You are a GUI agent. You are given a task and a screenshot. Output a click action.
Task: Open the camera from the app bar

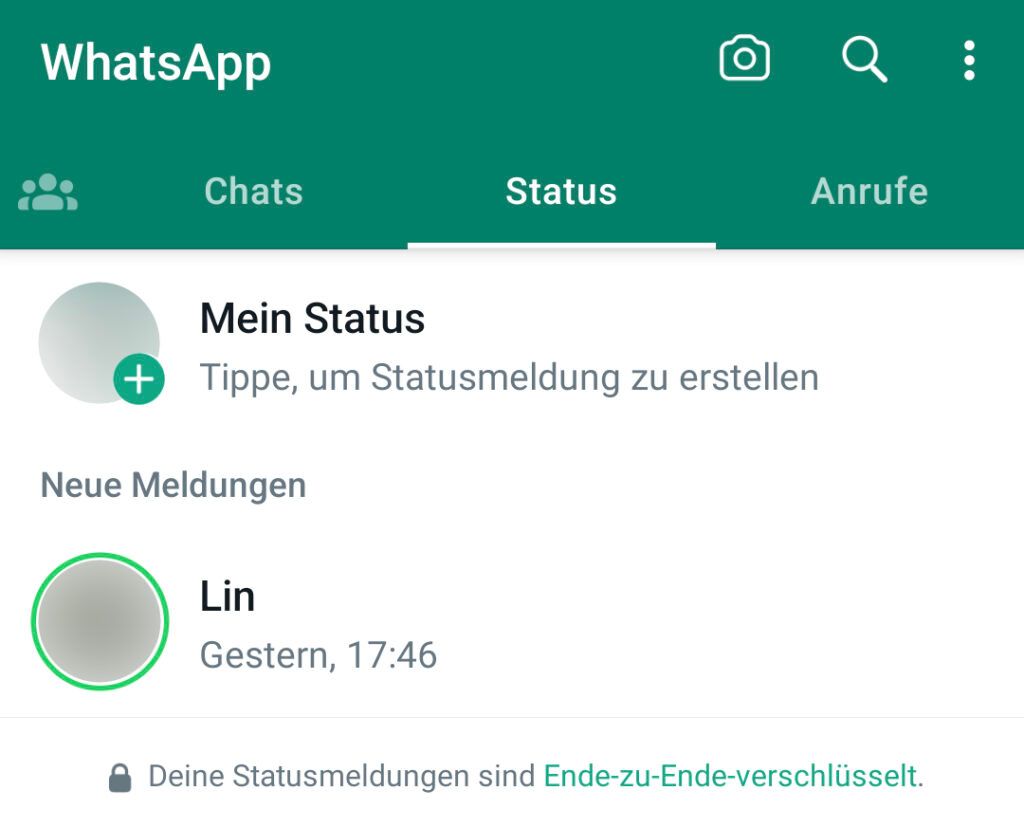coord(744,59)
